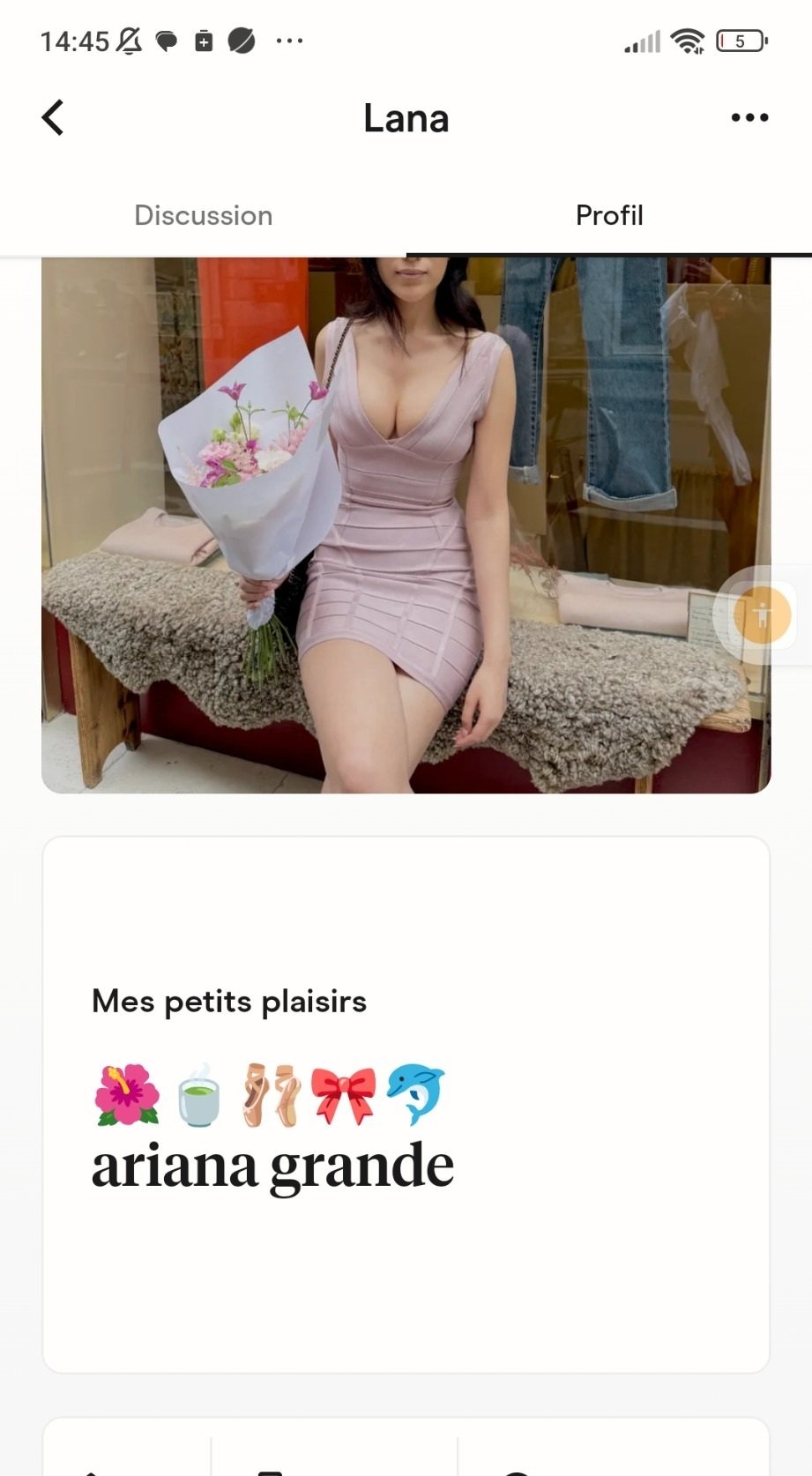The image size is (812, 1476).
Task: Open the three-dot overflow menu
Action: pos(749,117)
